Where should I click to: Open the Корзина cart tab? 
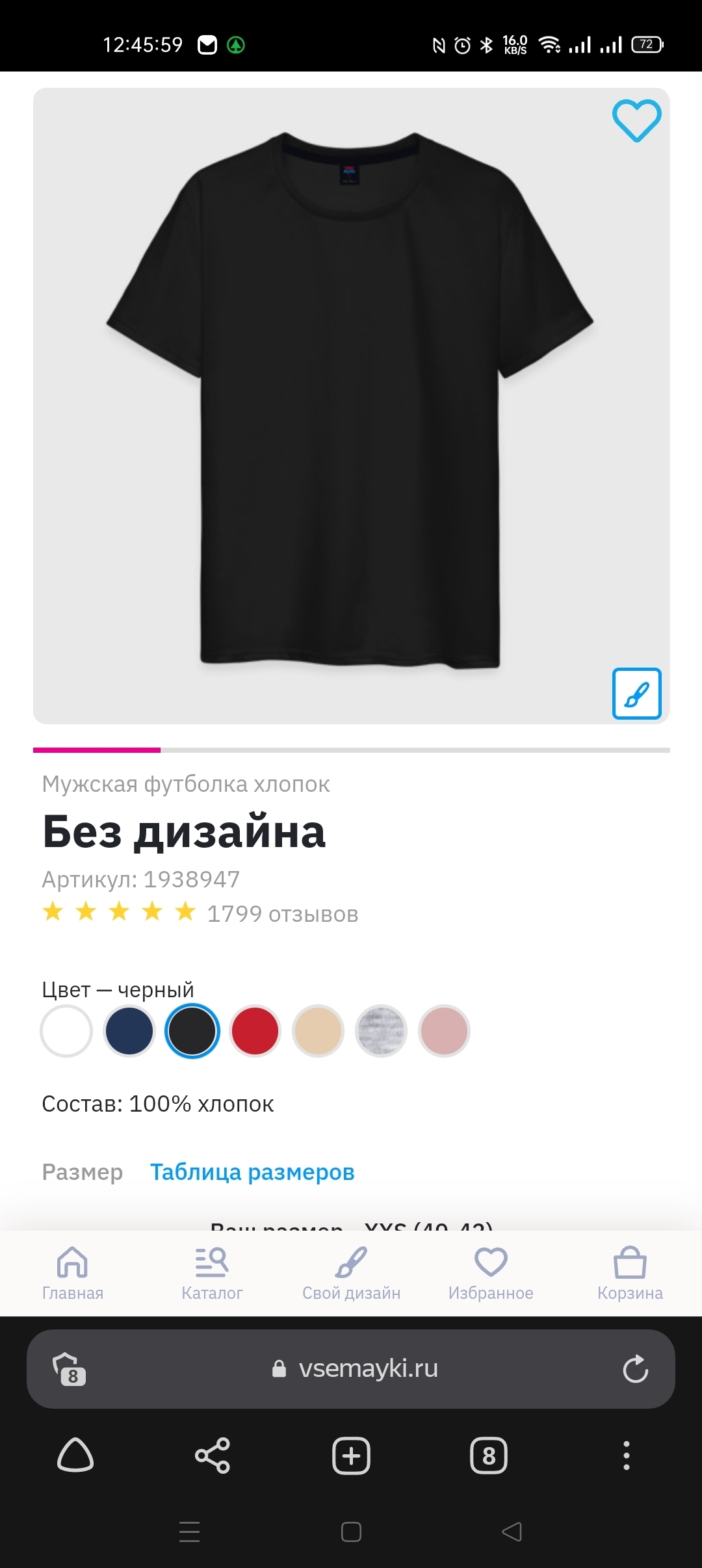(x=630, y=1273)
